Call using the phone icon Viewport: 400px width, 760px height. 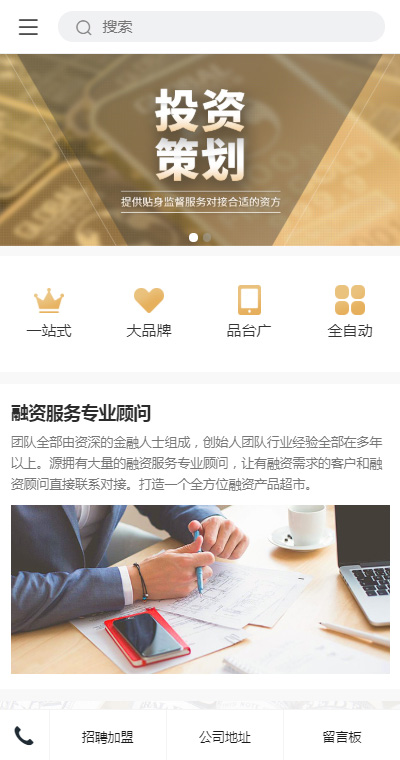click(x=24, y=735)
